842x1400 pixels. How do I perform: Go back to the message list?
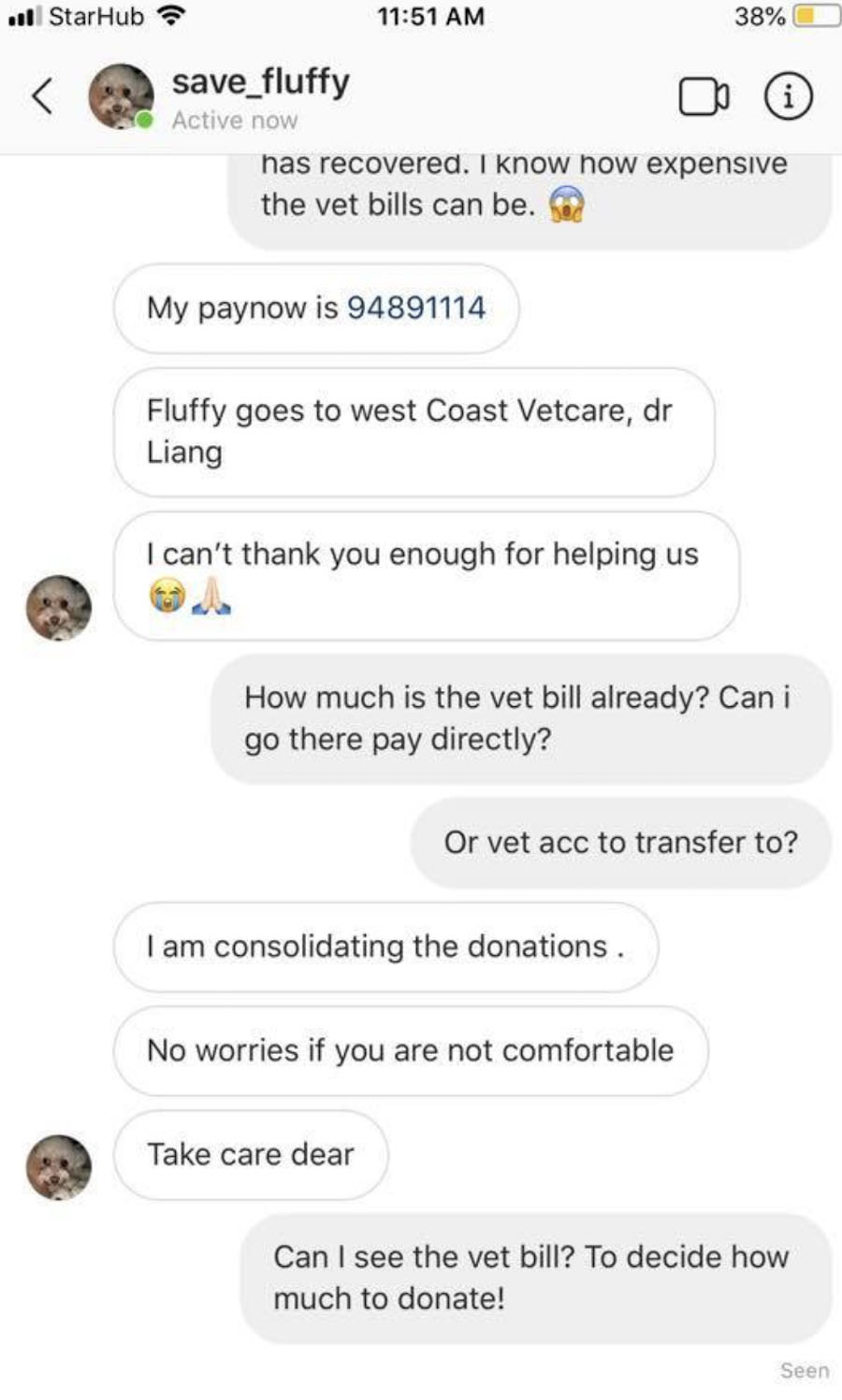click(x=42, y=96)
